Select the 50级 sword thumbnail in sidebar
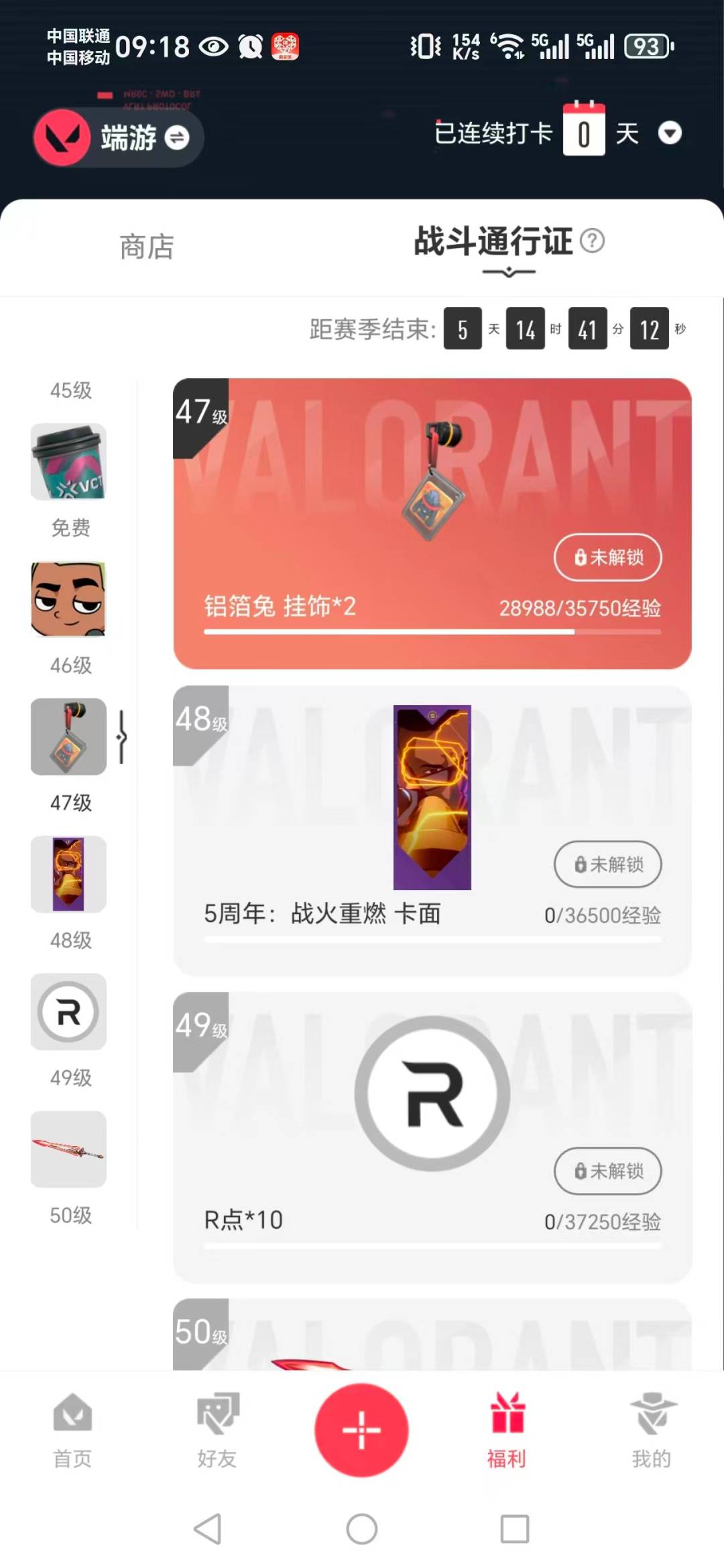Viewport: 724px width, 1568px height. (x=68, y=1151)
